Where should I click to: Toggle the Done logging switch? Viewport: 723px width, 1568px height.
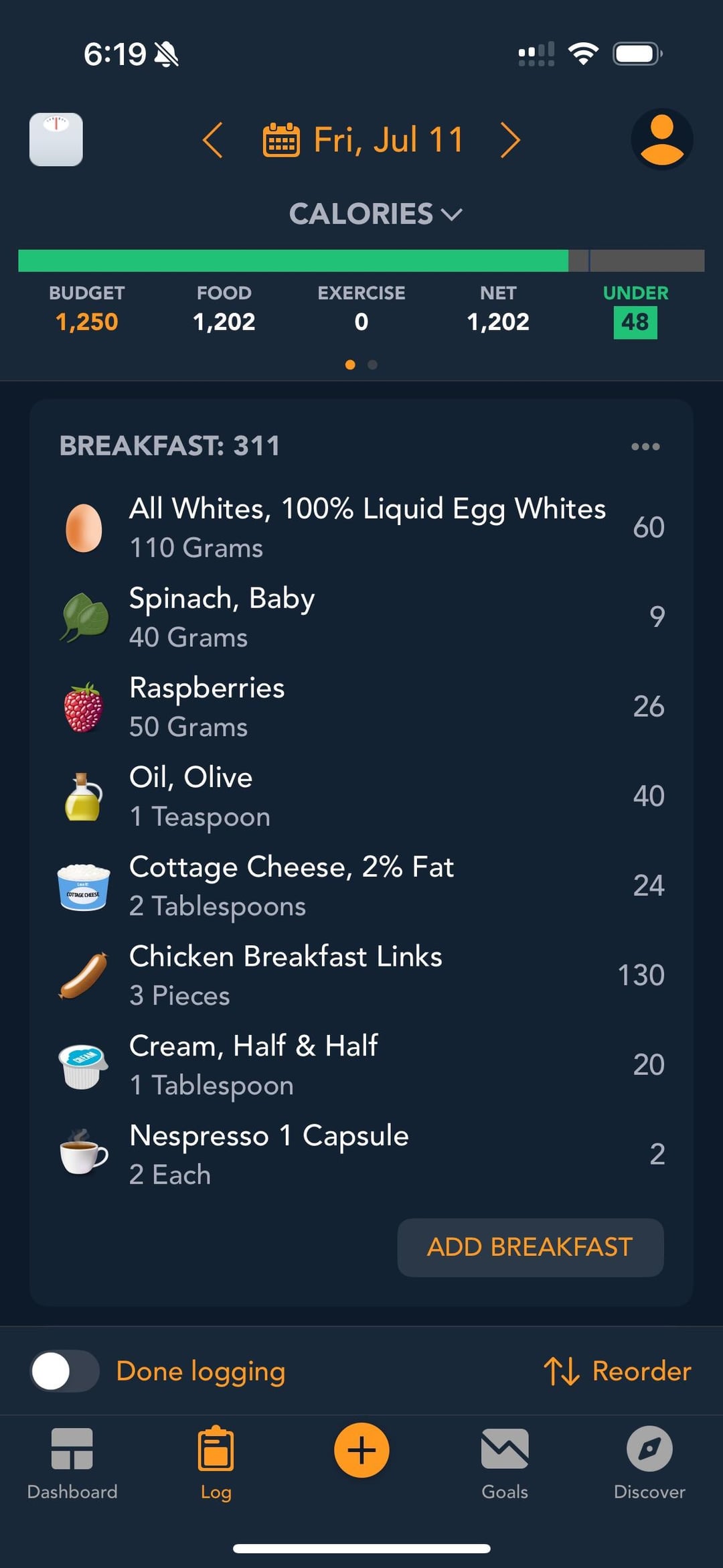click(65, 1371)
